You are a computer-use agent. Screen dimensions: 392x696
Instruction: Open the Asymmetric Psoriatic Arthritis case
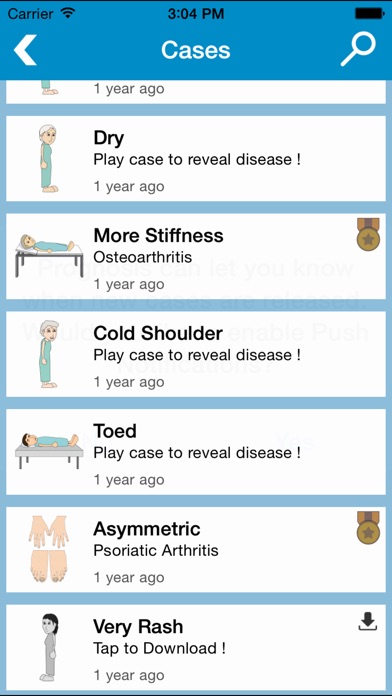tap(196, 549)
